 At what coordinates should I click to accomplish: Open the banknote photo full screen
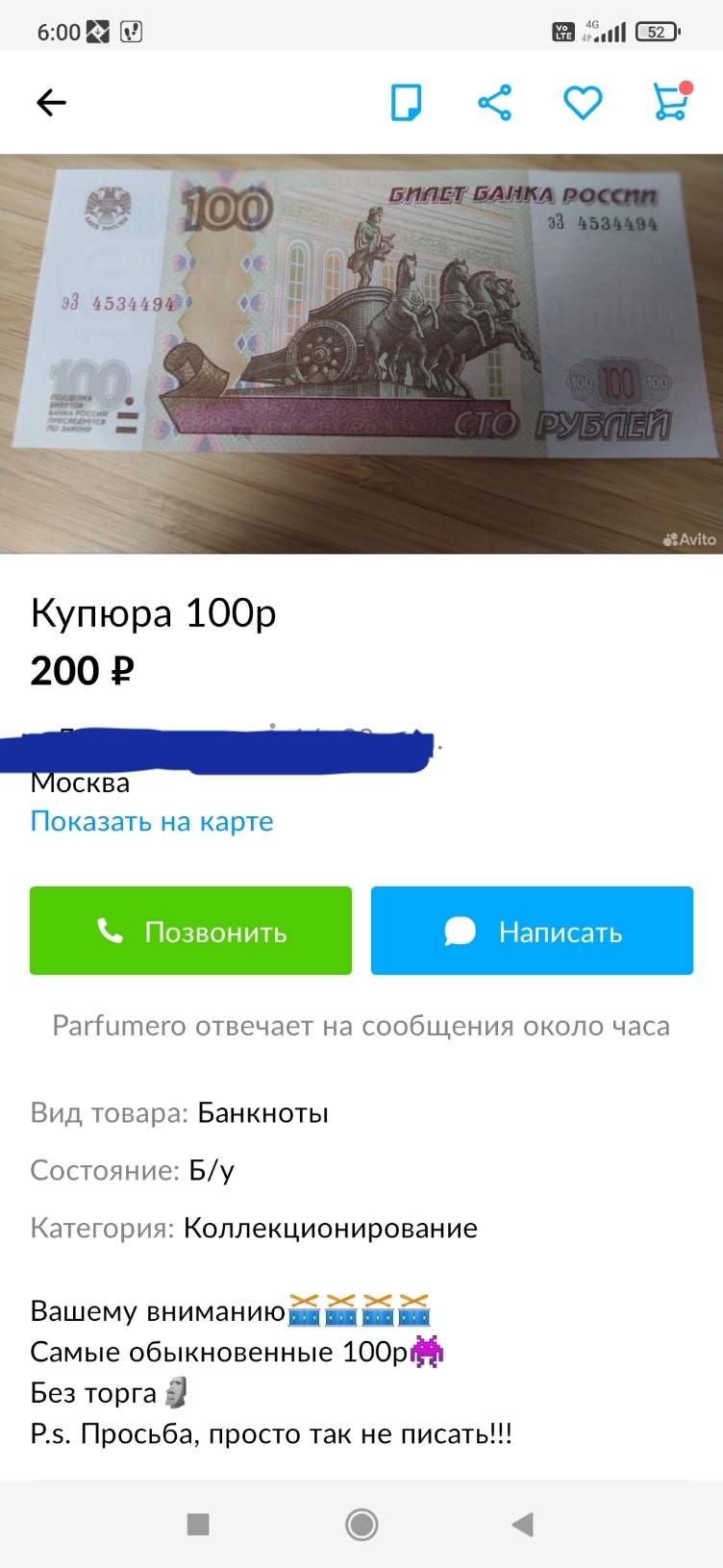click(x=361, y=354)
